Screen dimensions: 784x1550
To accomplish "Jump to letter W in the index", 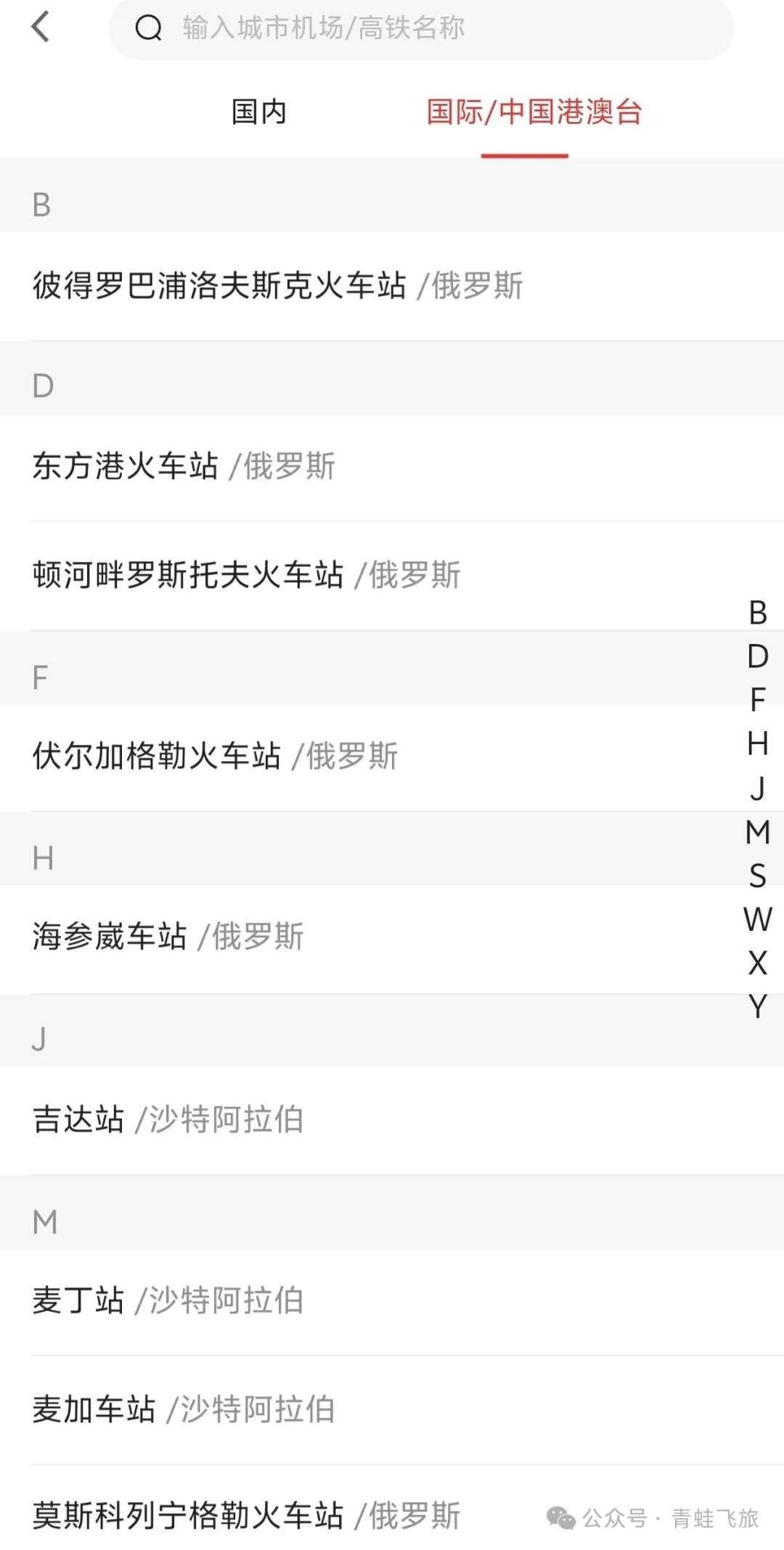I will (x=757, y=920).
